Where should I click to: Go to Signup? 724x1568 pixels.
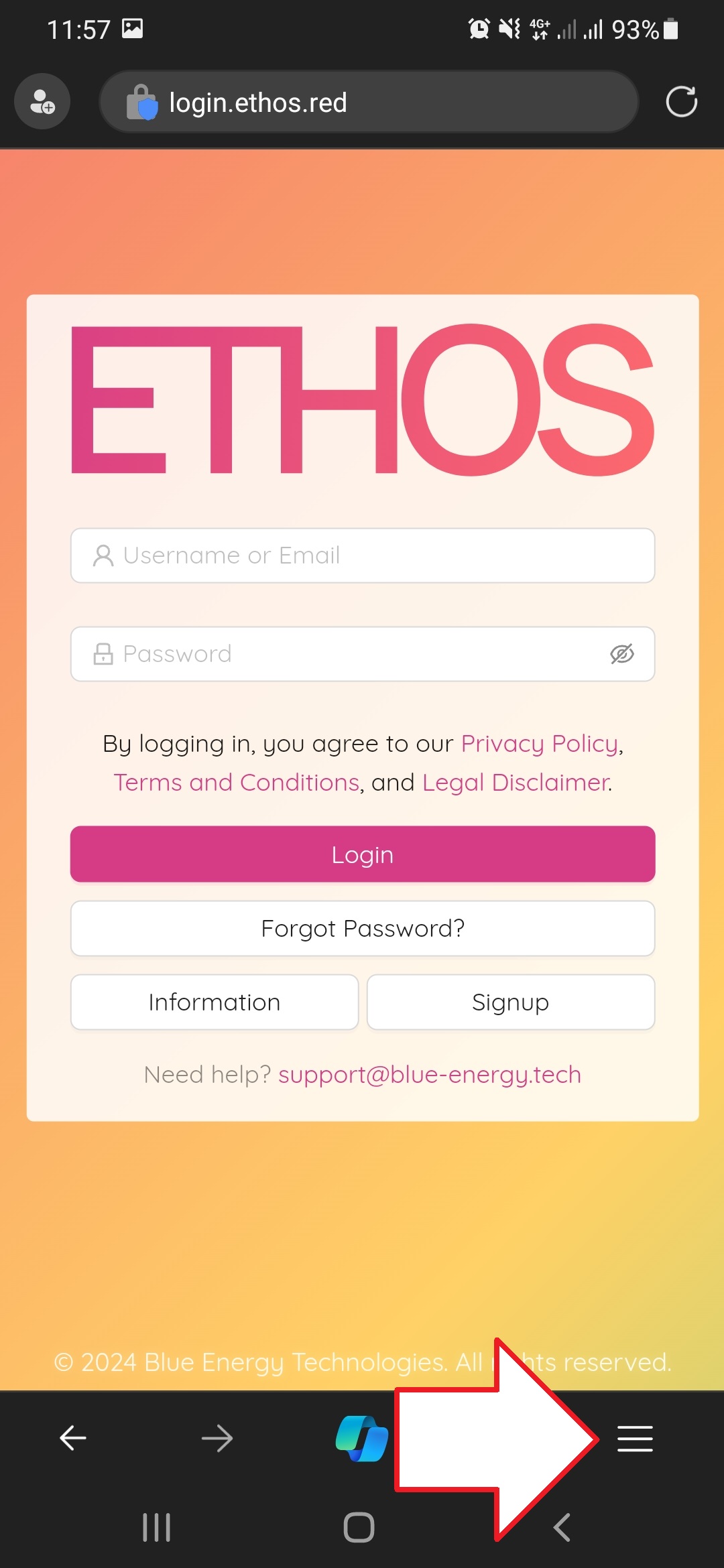[x=510, y=1002]
